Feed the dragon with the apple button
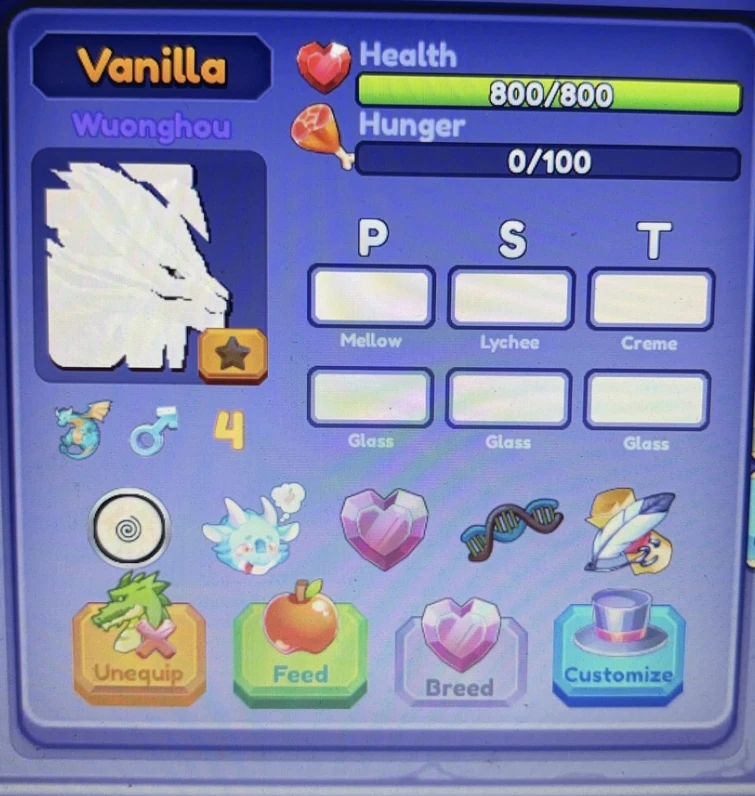The image size is (755, 796). [x=300, y=653]
